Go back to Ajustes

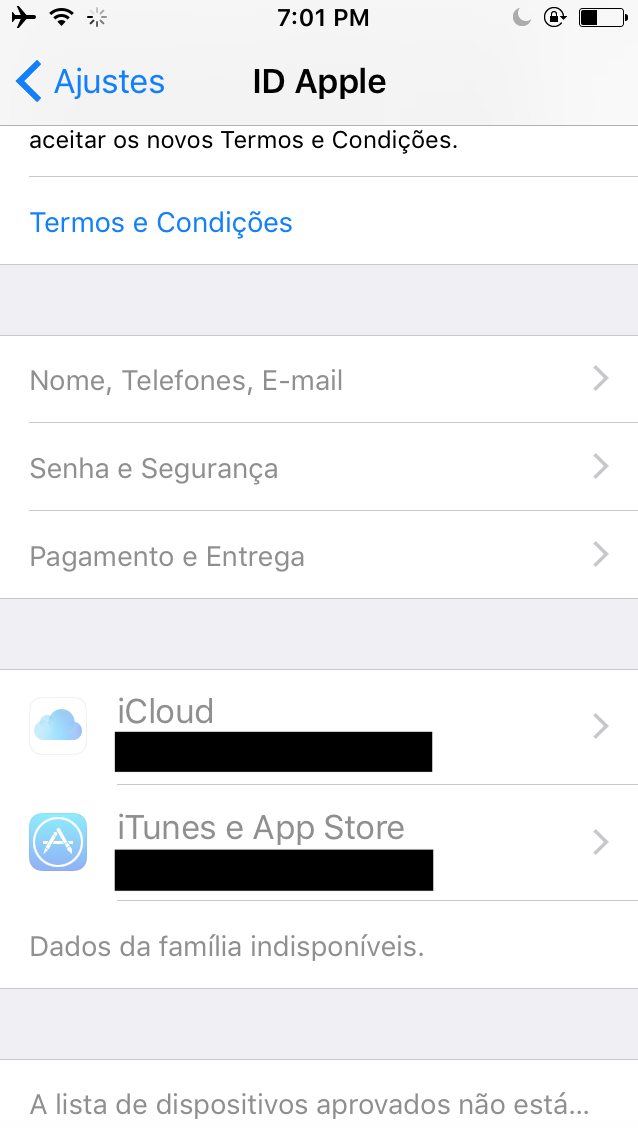[90, 82]
